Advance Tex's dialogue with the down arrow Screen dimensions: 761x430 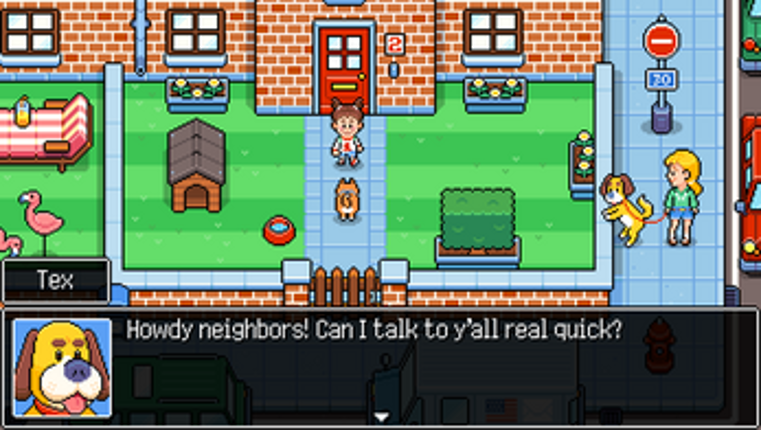[380, 416]
